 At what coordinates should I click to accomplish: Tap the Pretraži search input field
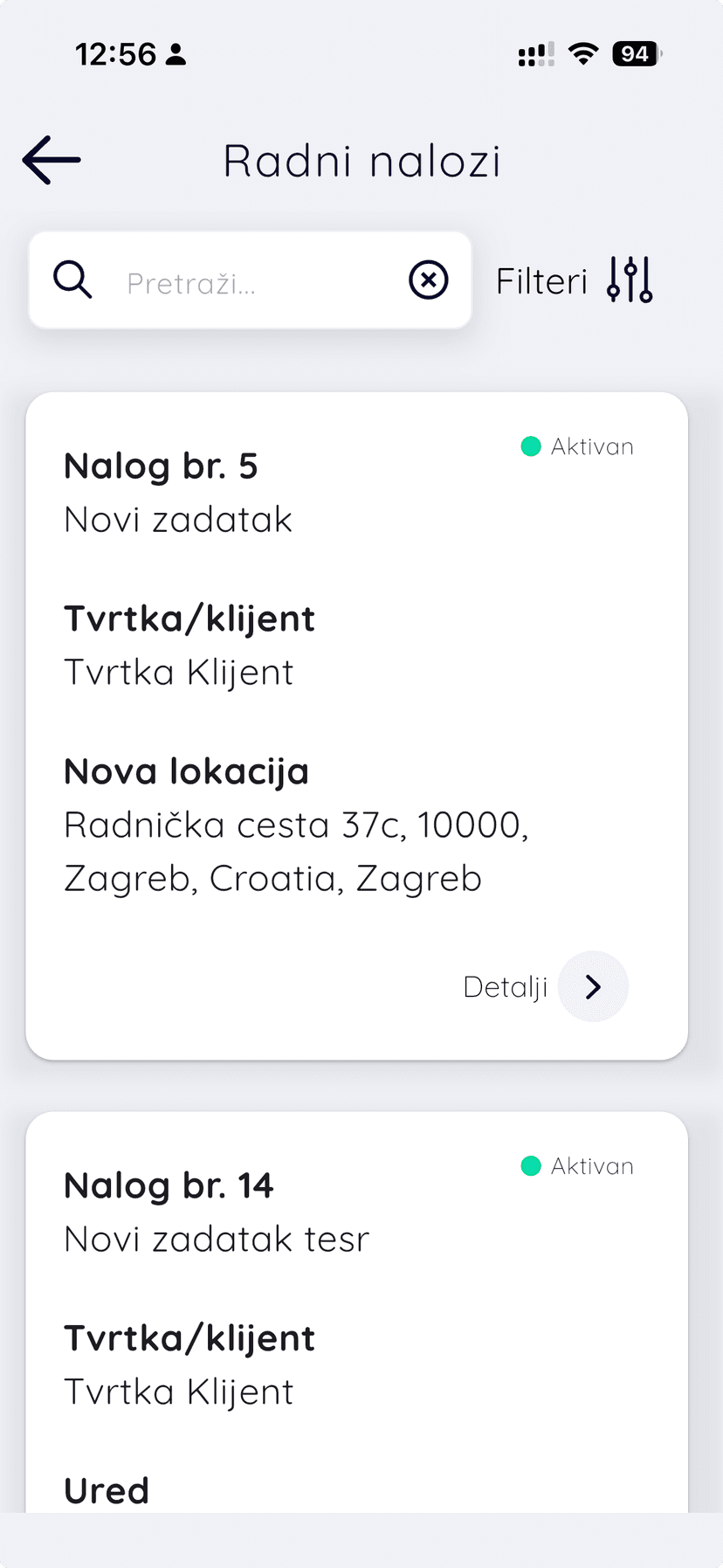pos(244,280)
